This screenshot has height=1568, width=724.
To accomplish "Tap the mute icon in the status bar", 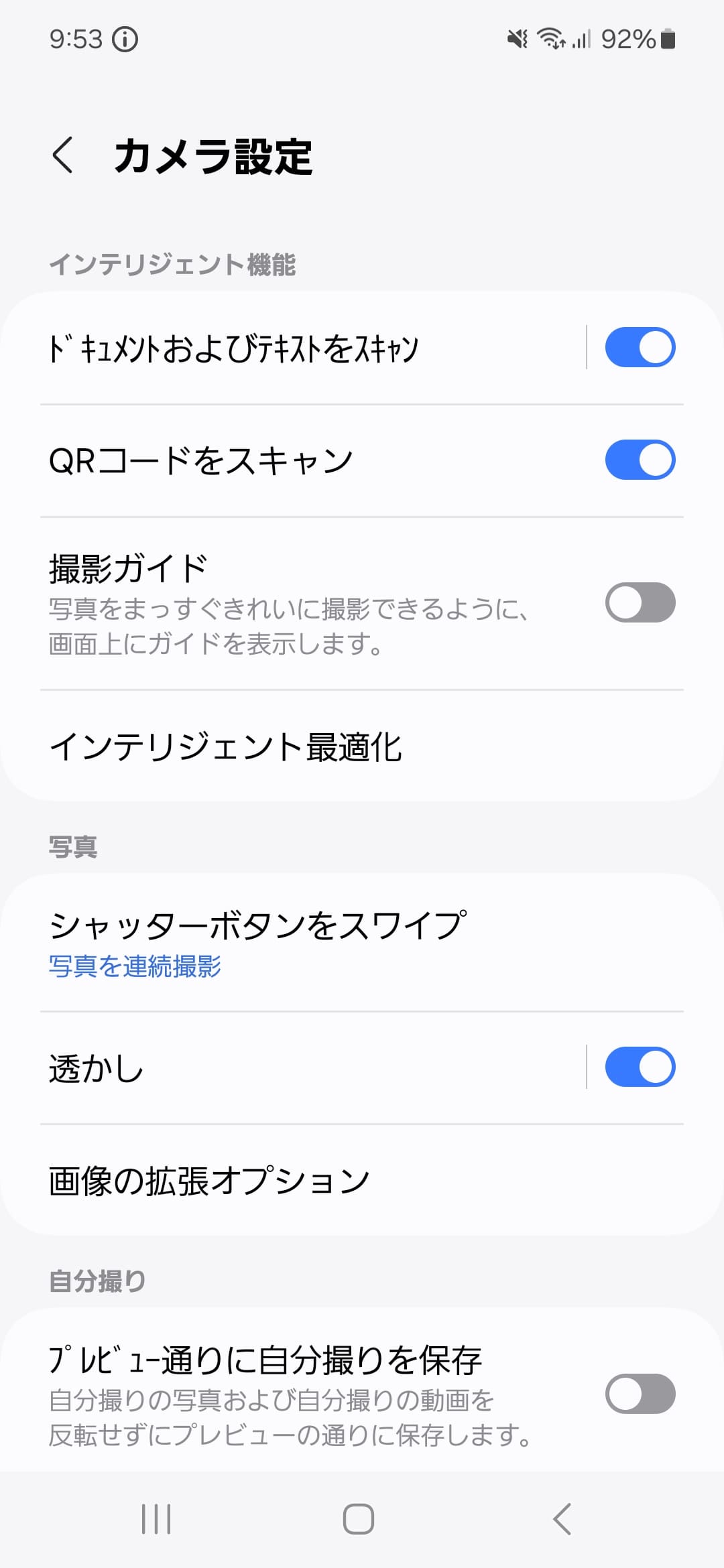I will [516, 40].
